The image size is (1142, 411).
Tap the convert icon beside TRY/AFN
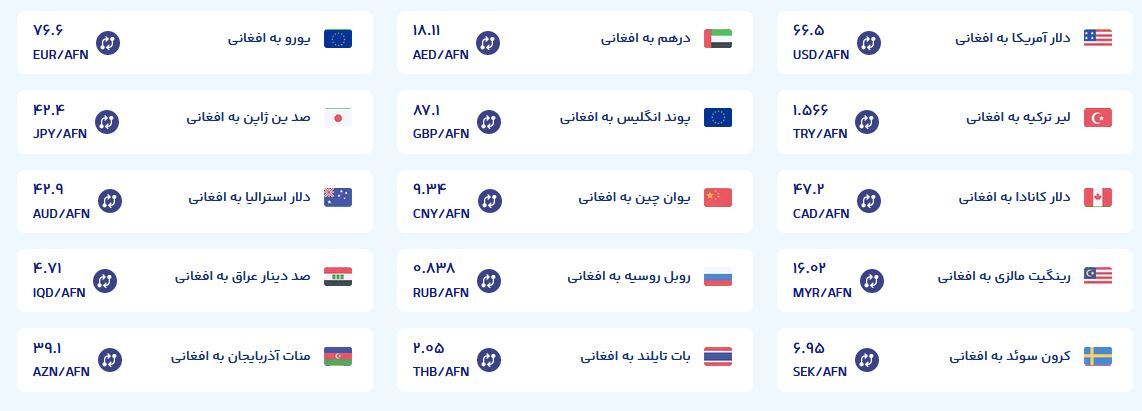(x=866, y=122)
